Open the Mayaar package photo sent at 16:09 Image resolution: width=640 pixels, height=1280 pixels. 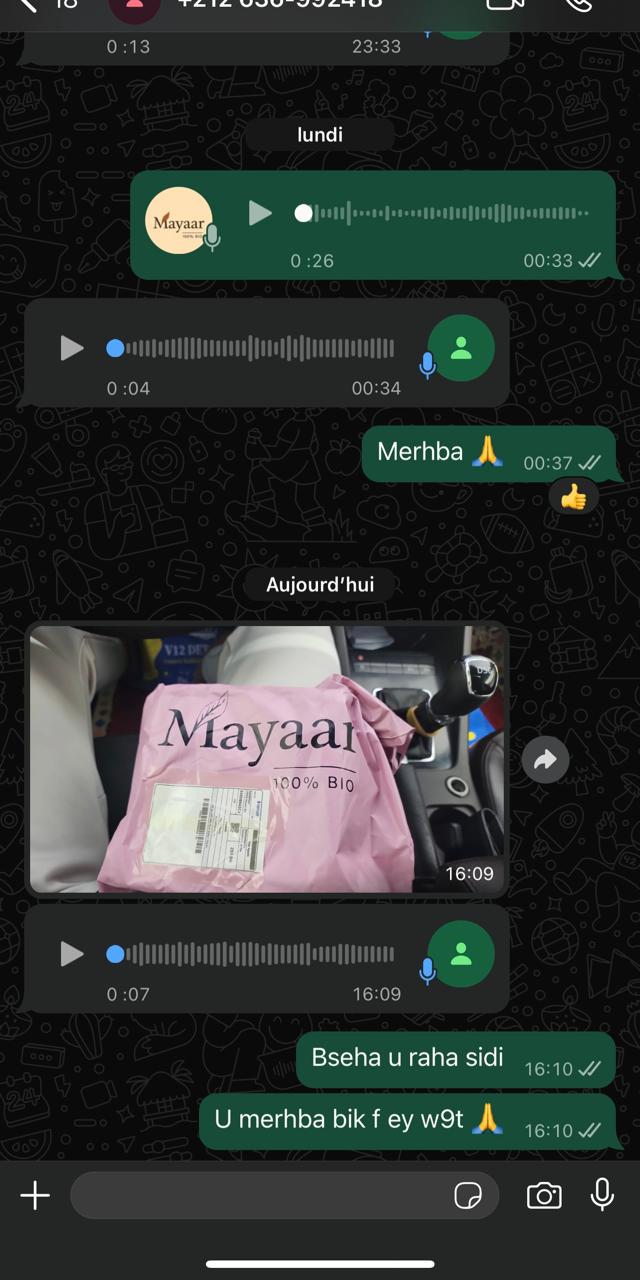point(267,758)
